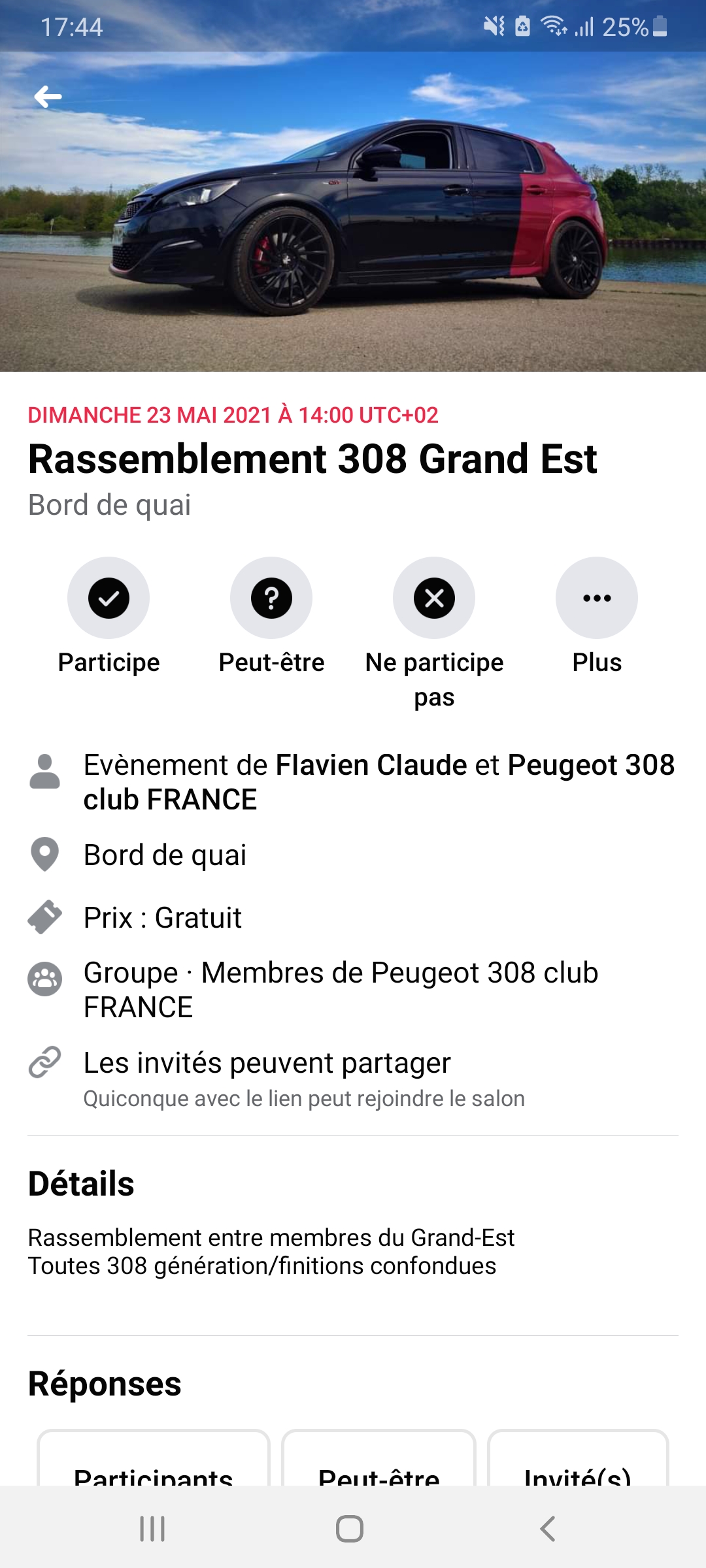Select Ne participe pas
This screenshot has height=1568, width=706.
(434, 598)
